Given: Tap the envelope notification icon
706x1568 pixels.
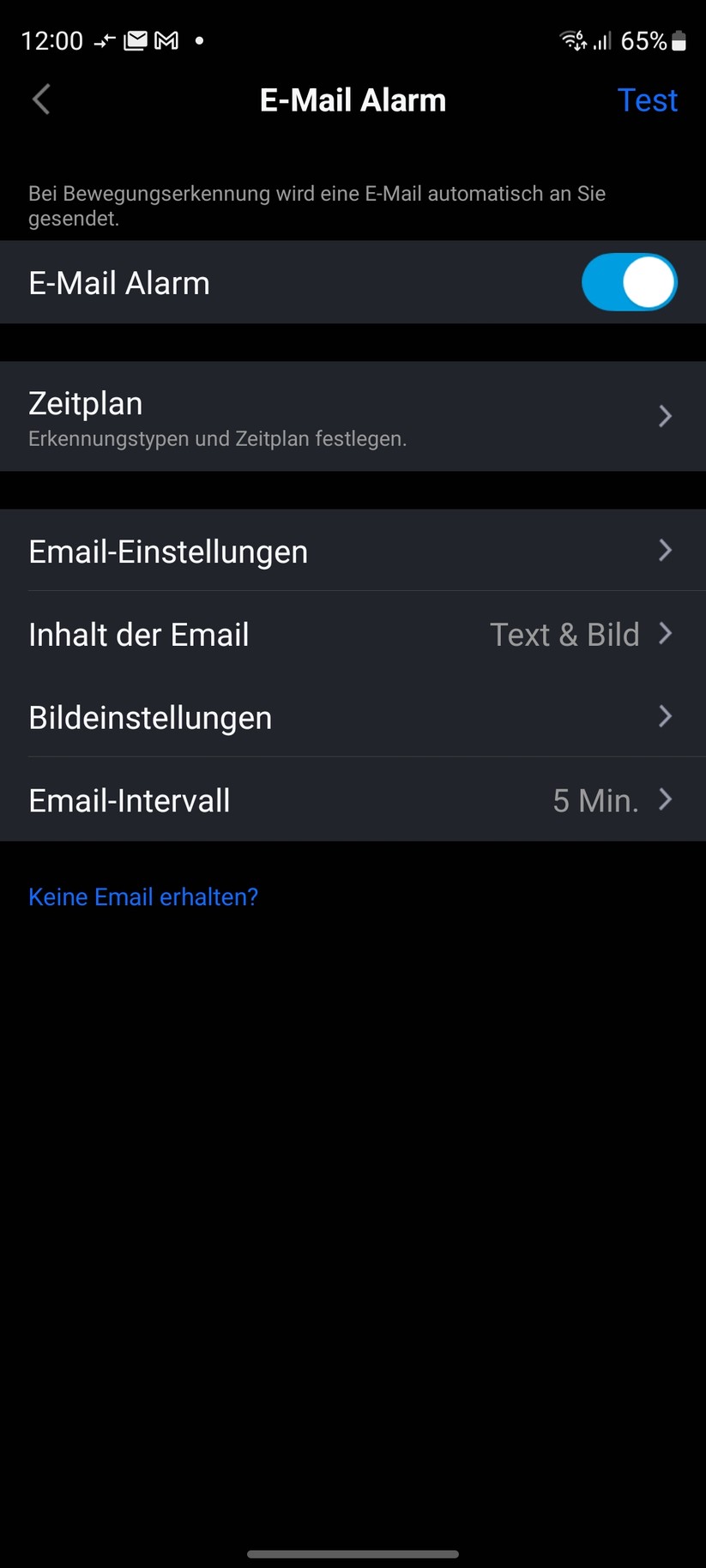Looking at the screenshot, I should (x=136, y=39).
